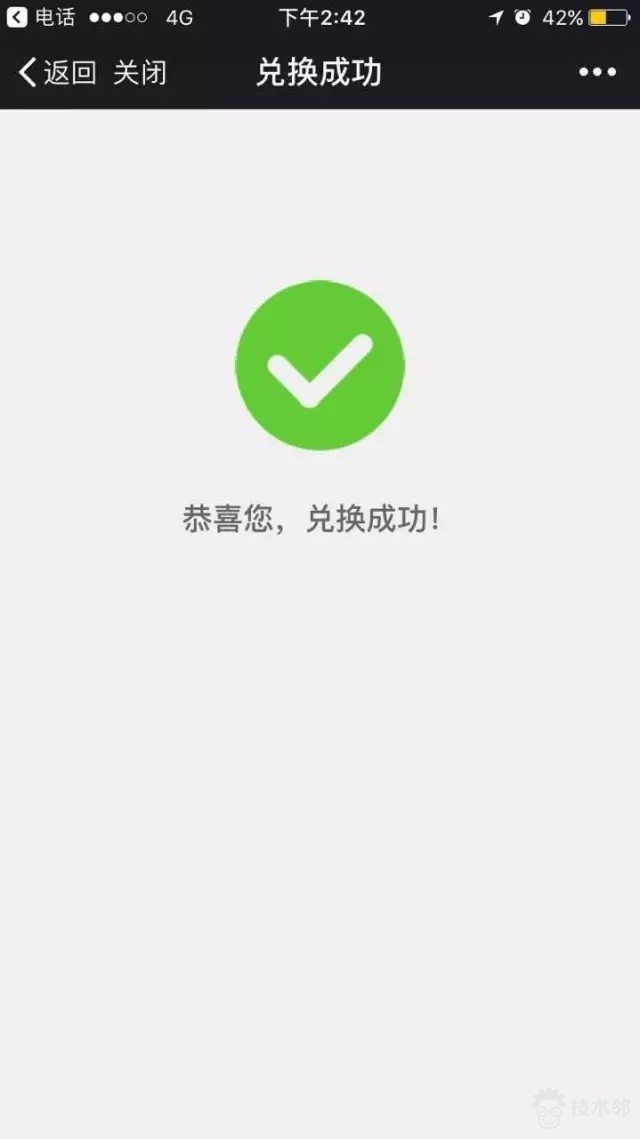Screen dimensions: 640x1139
Task: Open the three-dot more menu
Action: point(597,72)
